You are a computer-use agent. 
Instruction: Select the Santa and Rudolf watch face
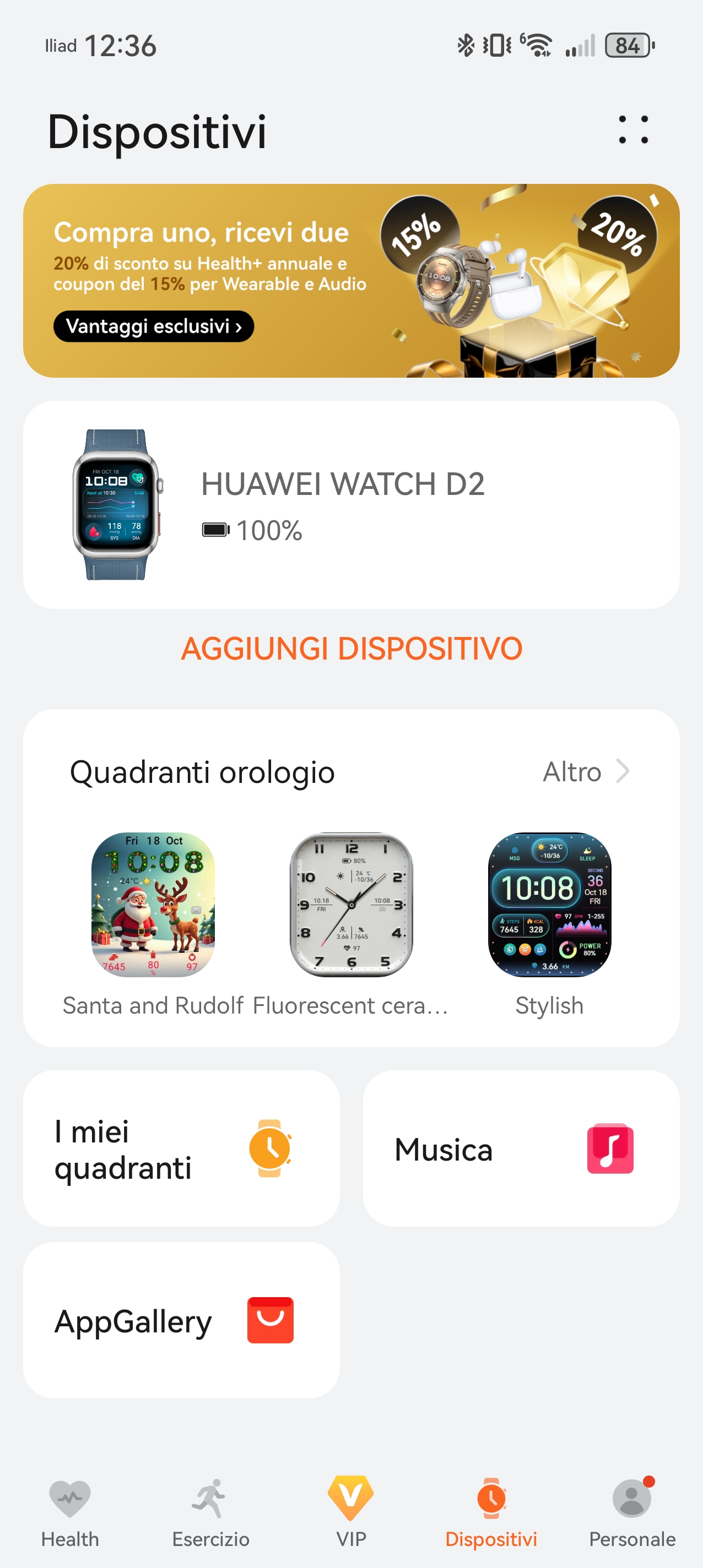153,905
